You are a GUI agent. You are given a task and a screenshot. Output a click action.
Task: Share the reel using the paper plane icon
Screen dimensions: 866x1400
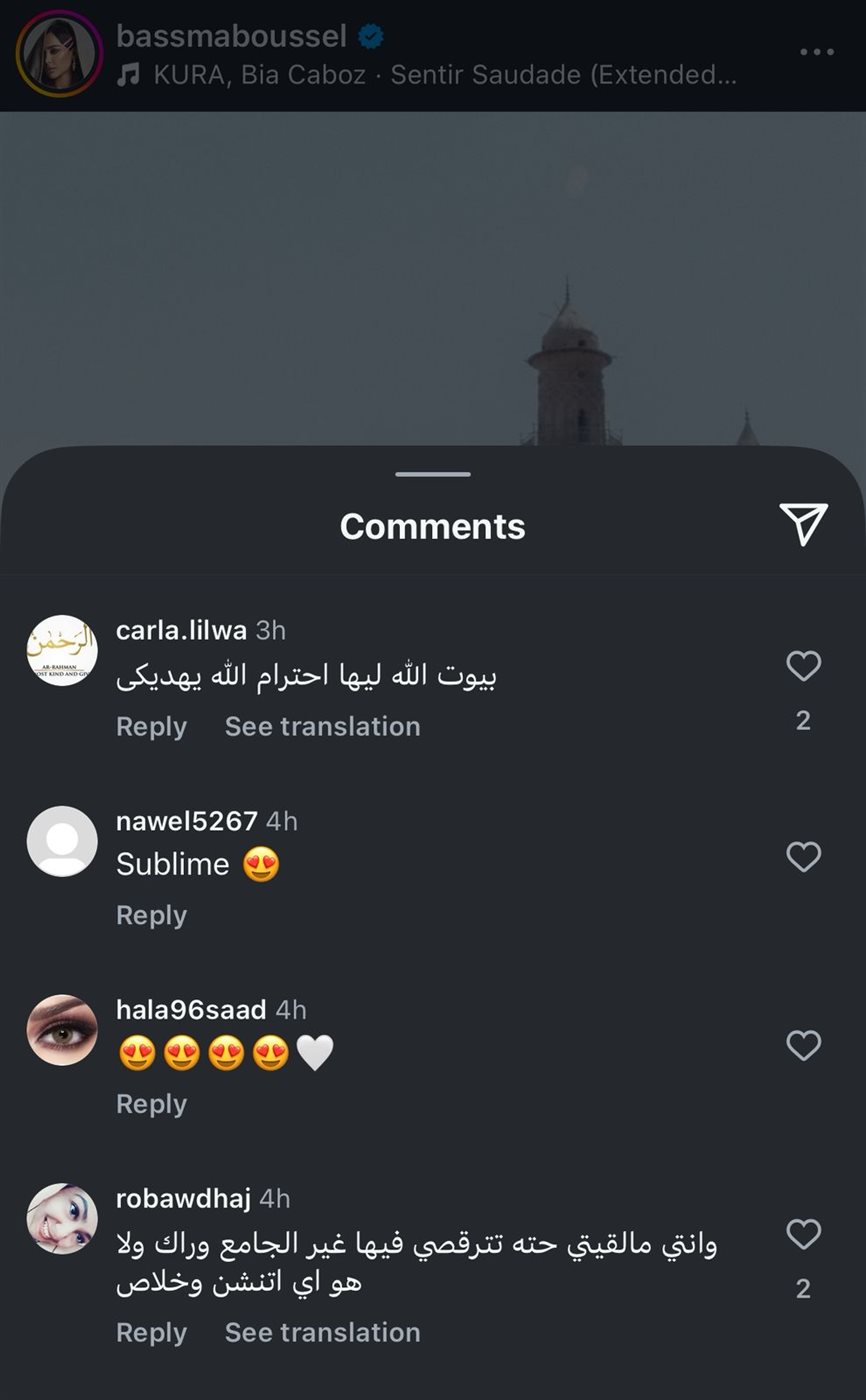pos(803,524)
